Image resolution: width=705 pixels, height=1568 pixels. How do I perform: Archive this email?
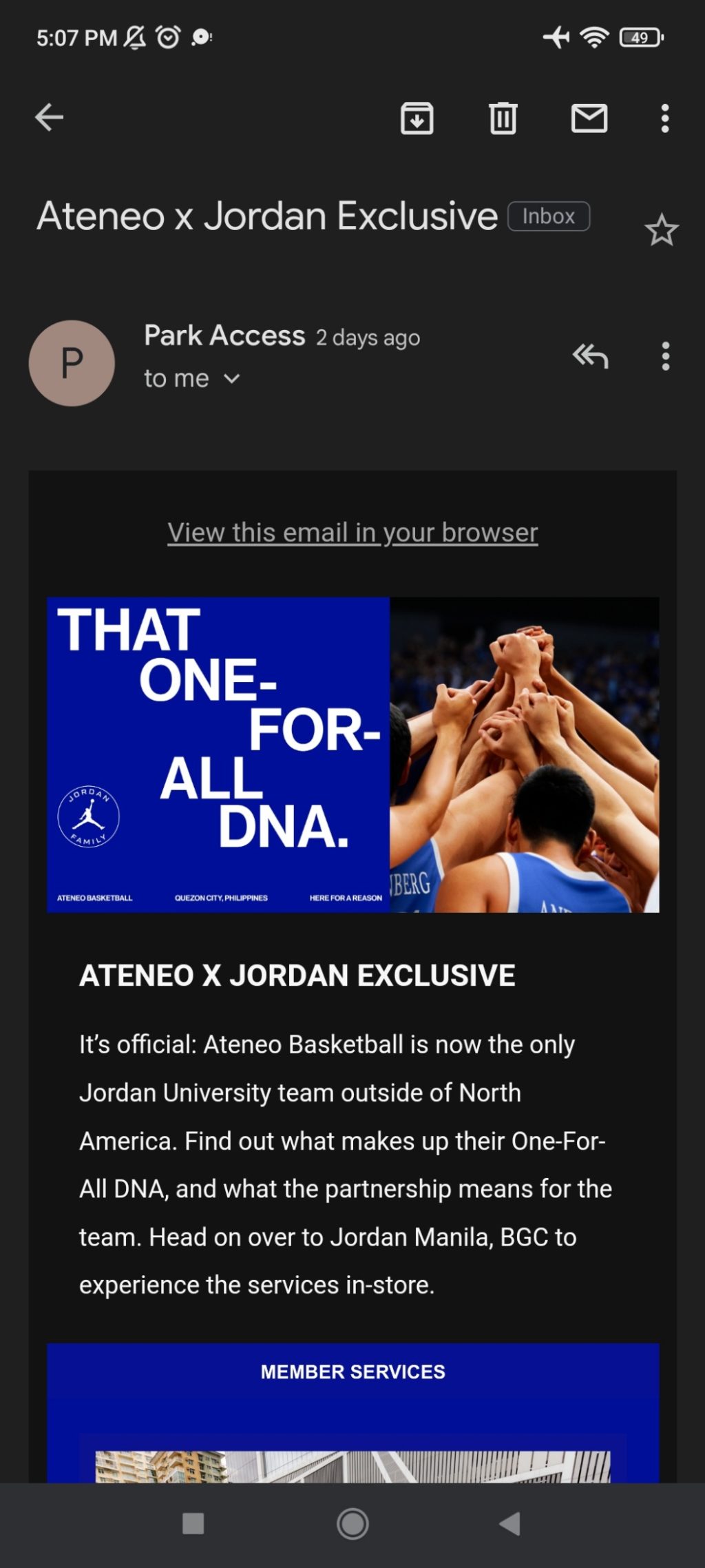coord(417,118)
